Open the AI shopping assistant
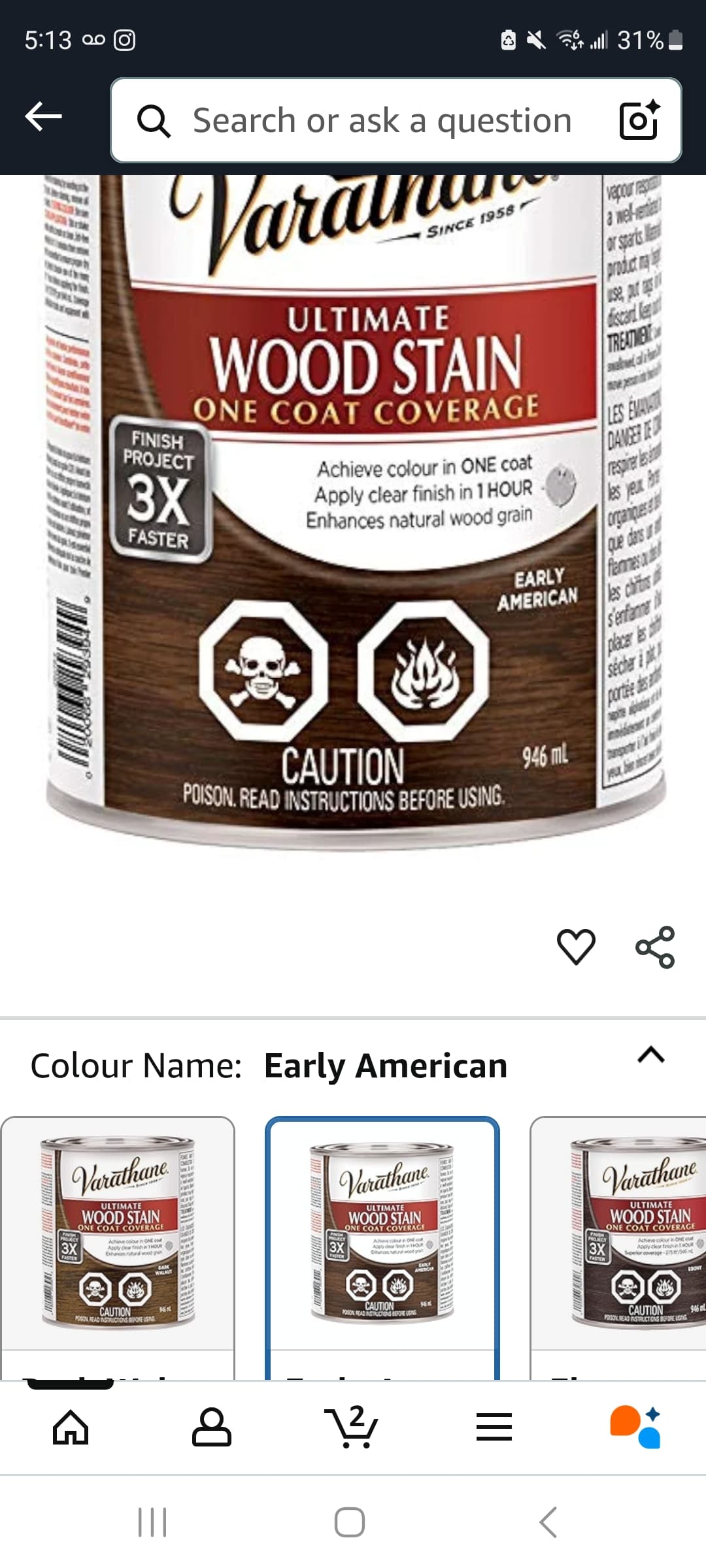 coord(635,1428)
